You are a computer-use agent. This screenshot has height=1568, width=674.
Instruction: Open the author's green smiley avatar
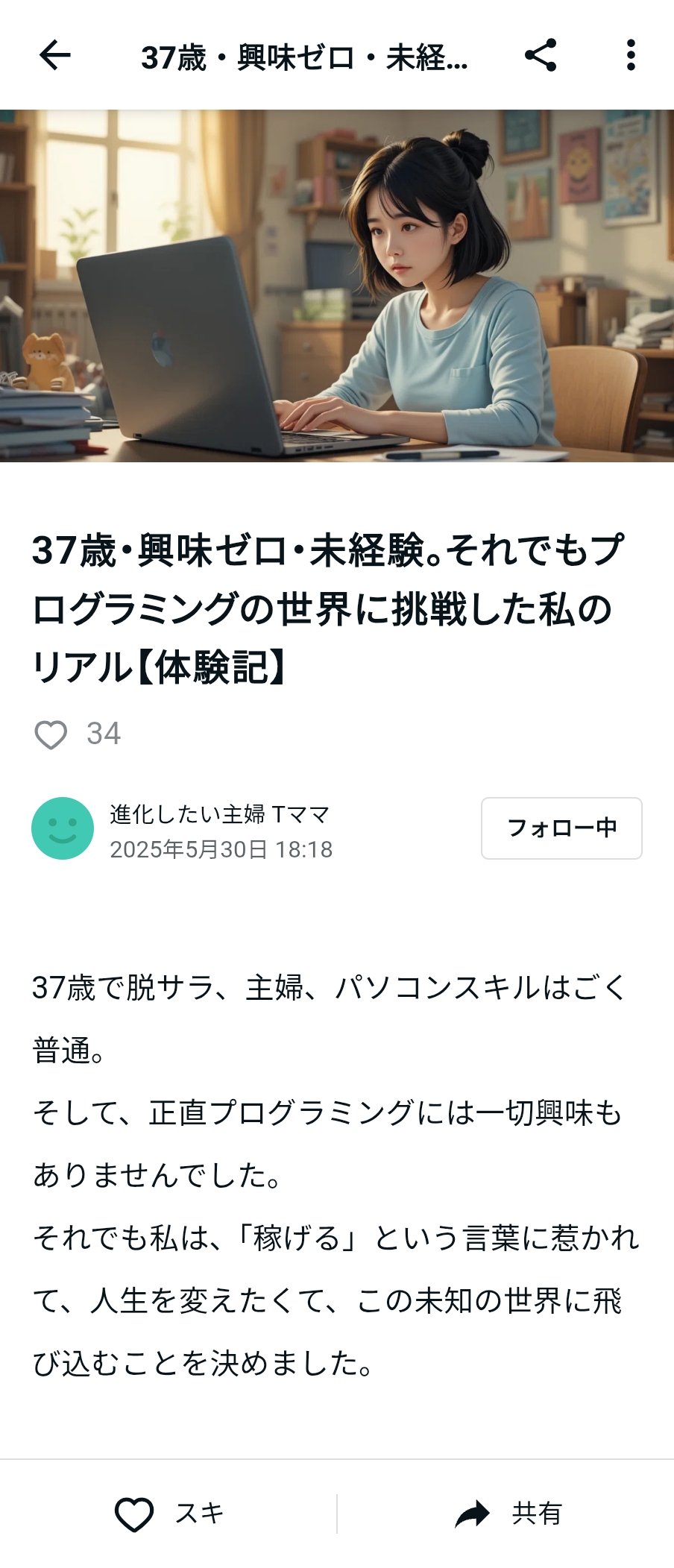(x=63, y=828)
